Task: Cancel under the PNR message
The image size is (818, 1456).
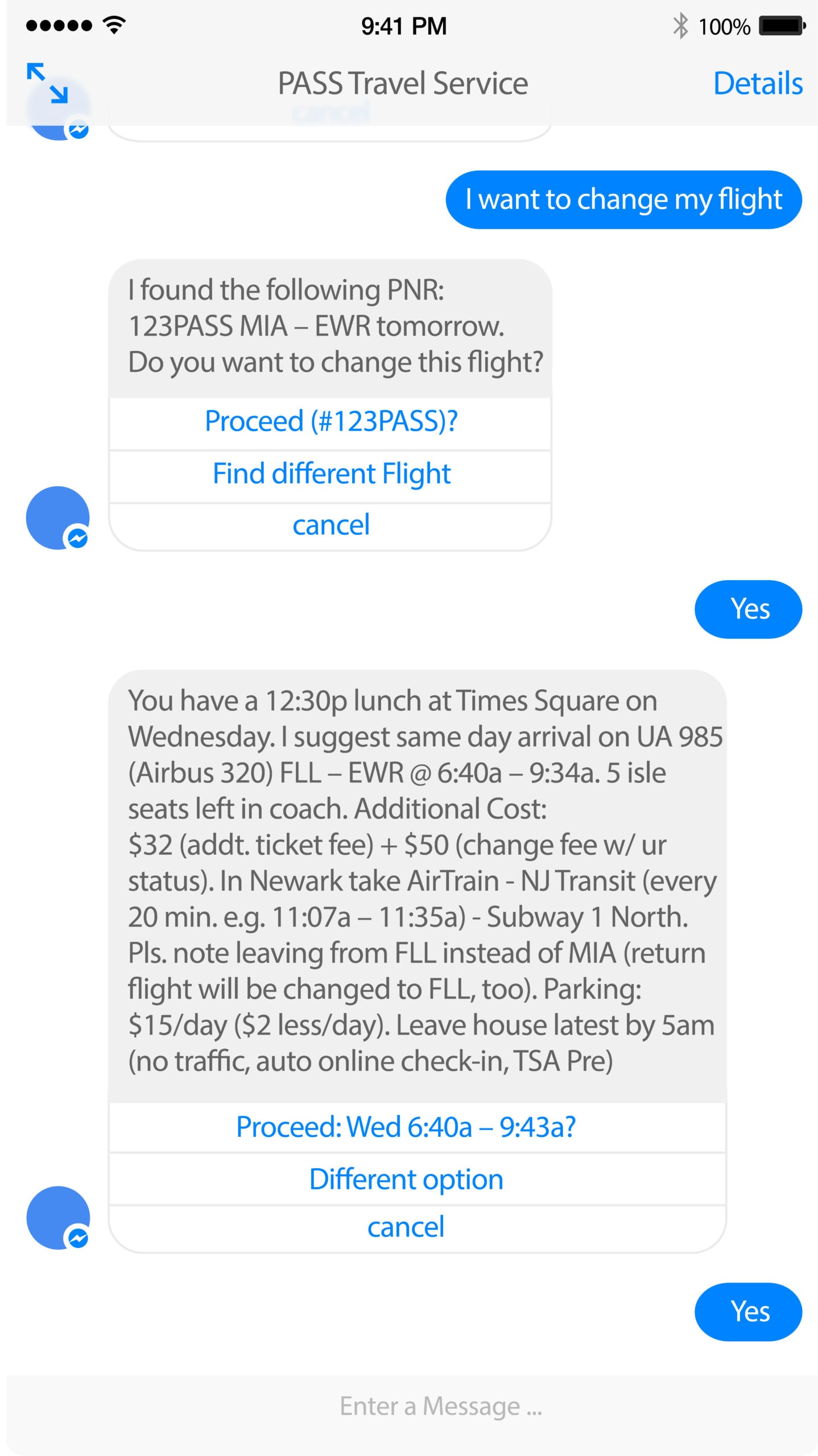Action: 330,525
